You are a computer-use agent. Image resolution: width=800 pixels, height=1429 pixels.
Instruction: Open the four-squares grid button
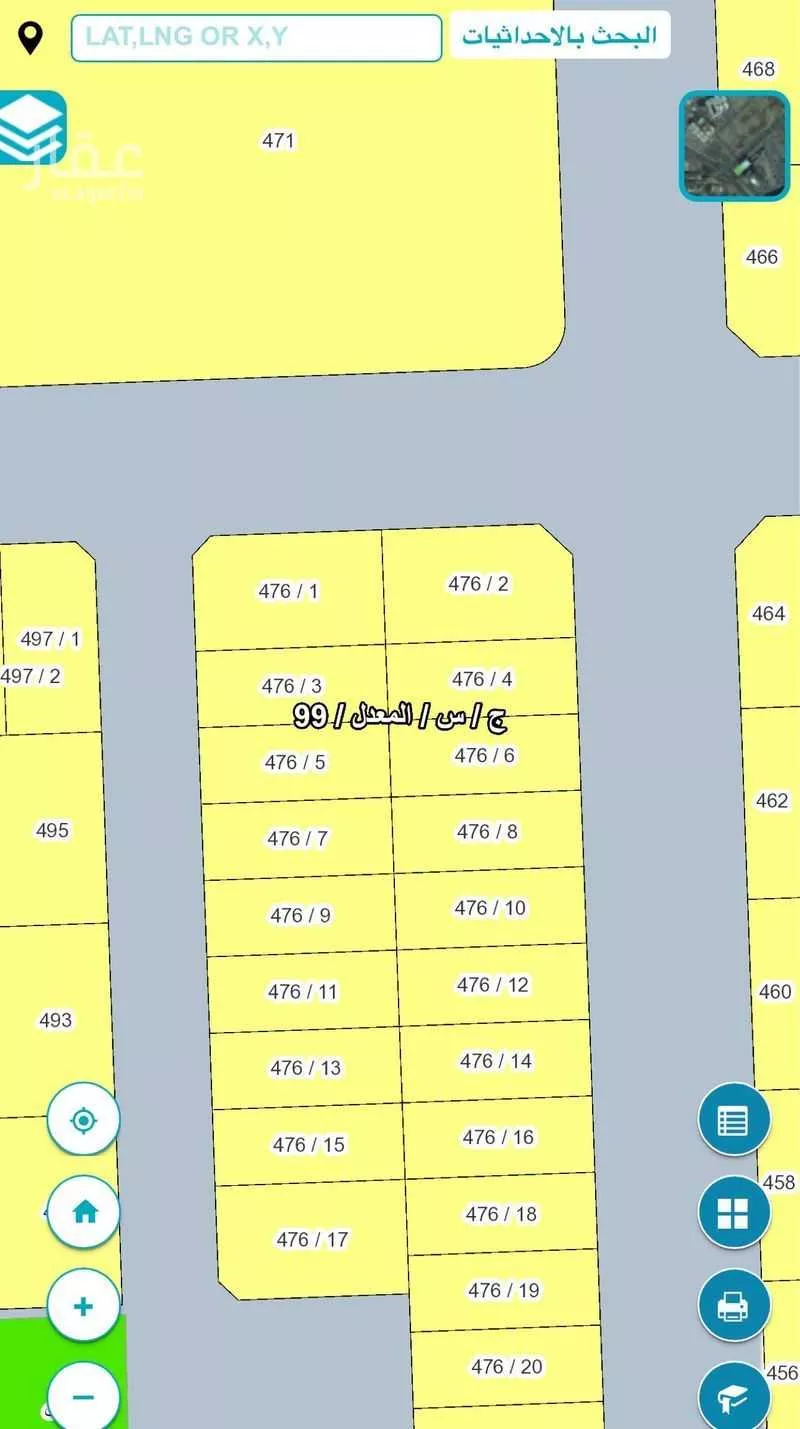tap(733, 1212)
